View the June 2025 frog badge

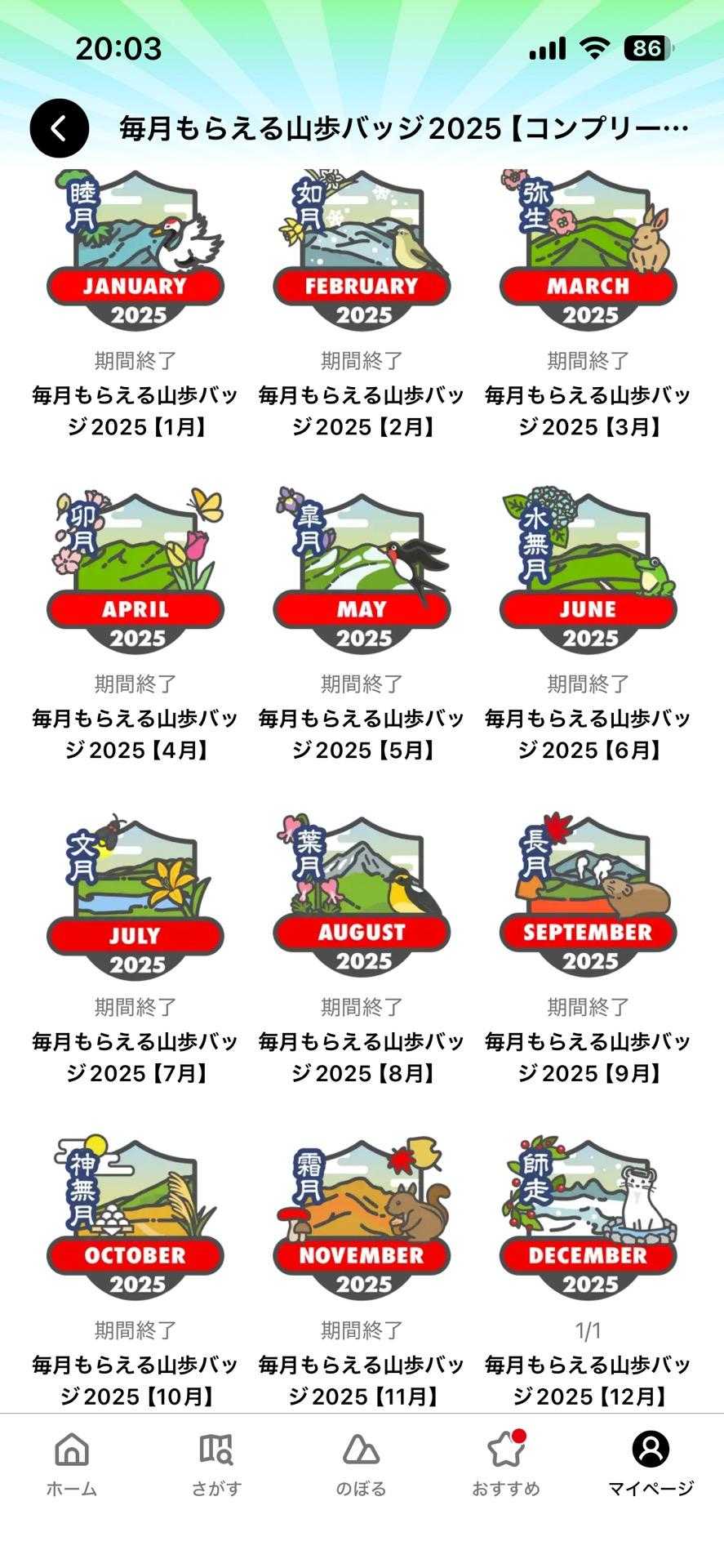pyautogui.click(x=588, y=573)
